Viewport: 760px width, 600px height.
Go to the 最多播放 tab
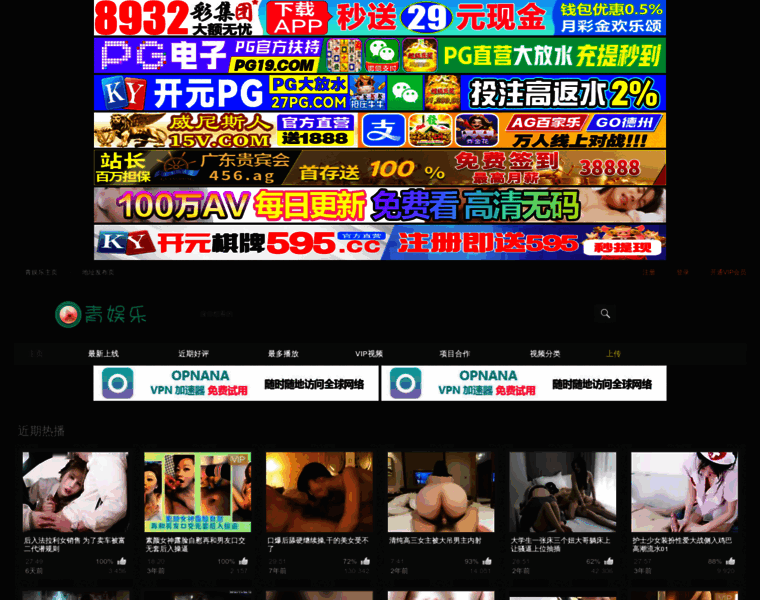pos(283,354)
